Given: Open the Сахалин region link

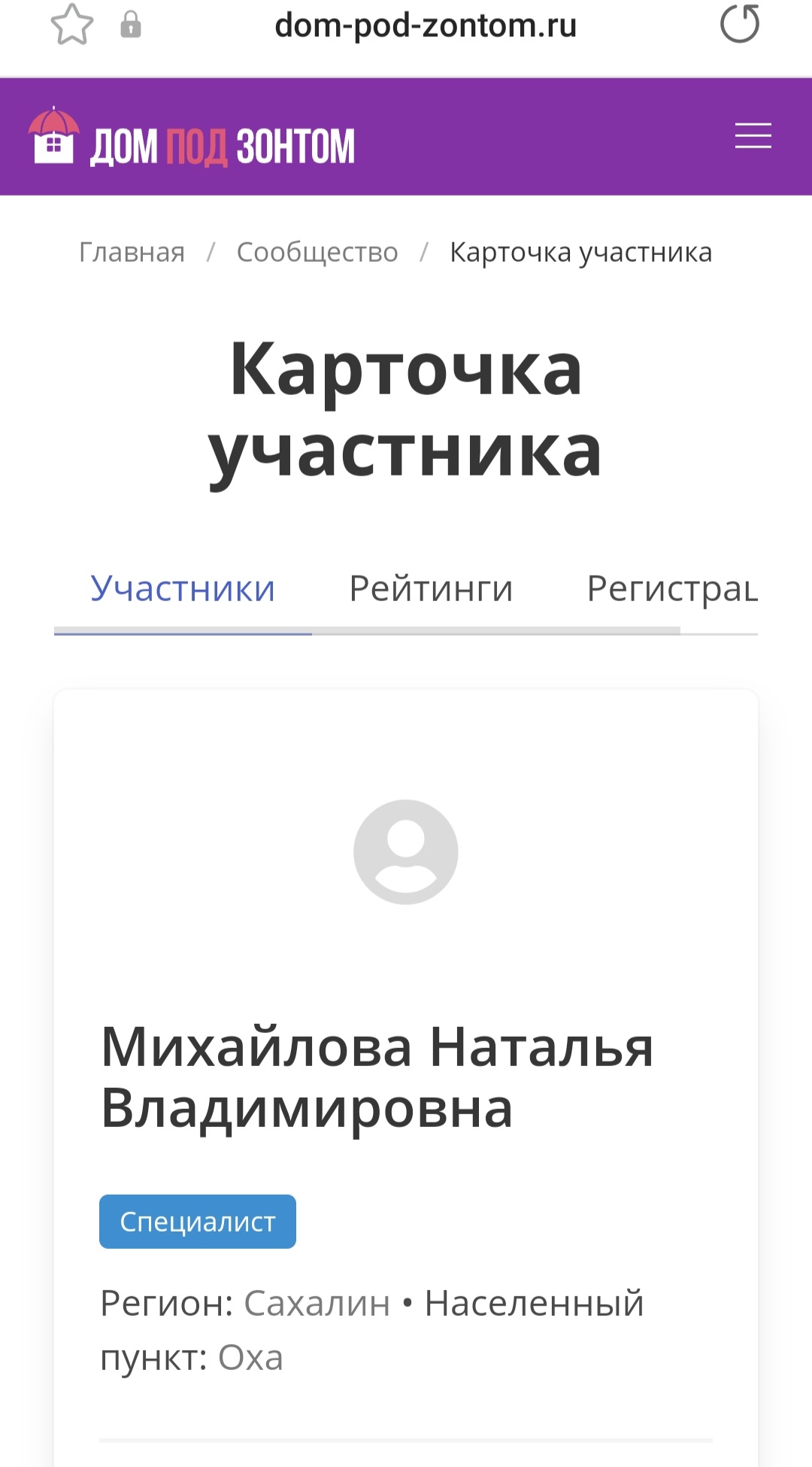Looking at the screenshot, I should tap(317, 1303).
